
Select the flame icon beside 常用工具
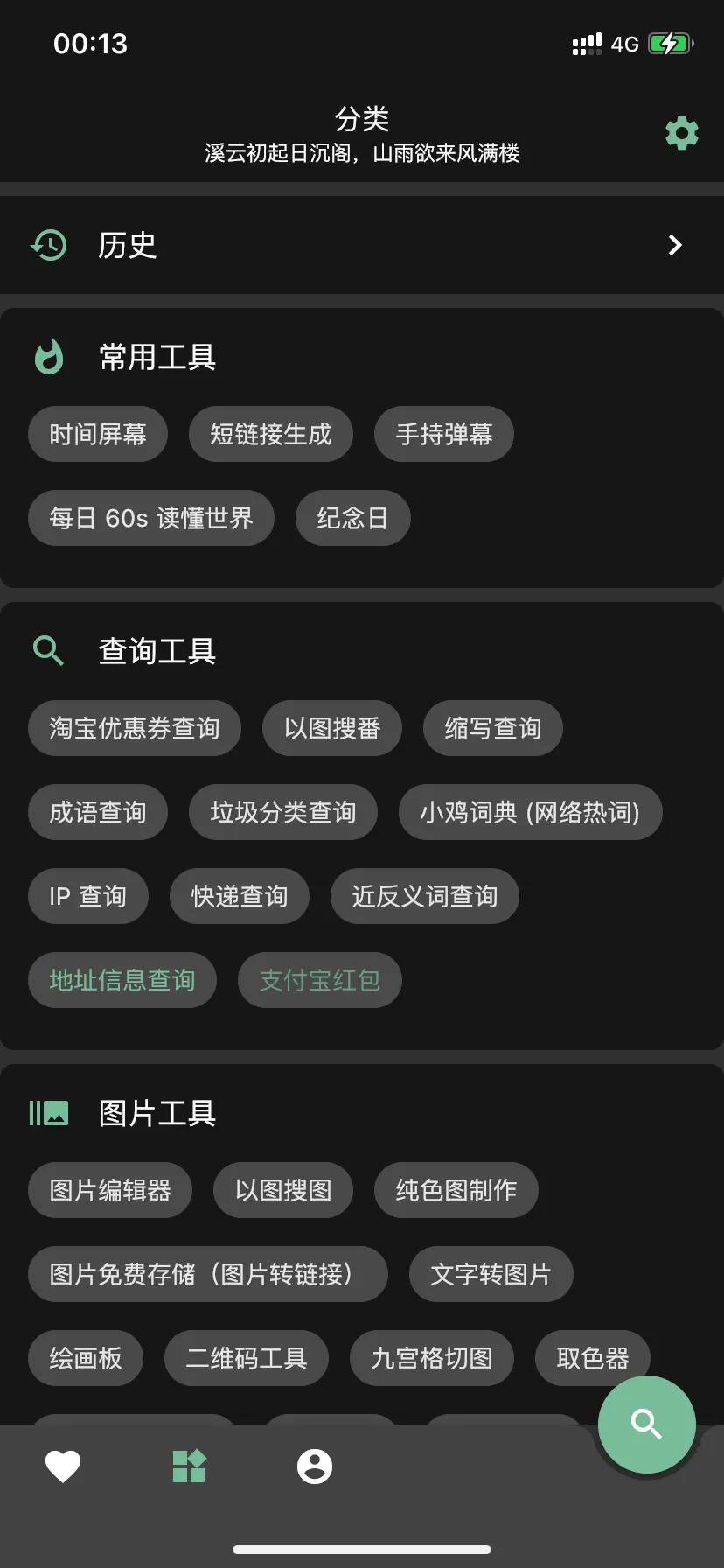point(48,356)
